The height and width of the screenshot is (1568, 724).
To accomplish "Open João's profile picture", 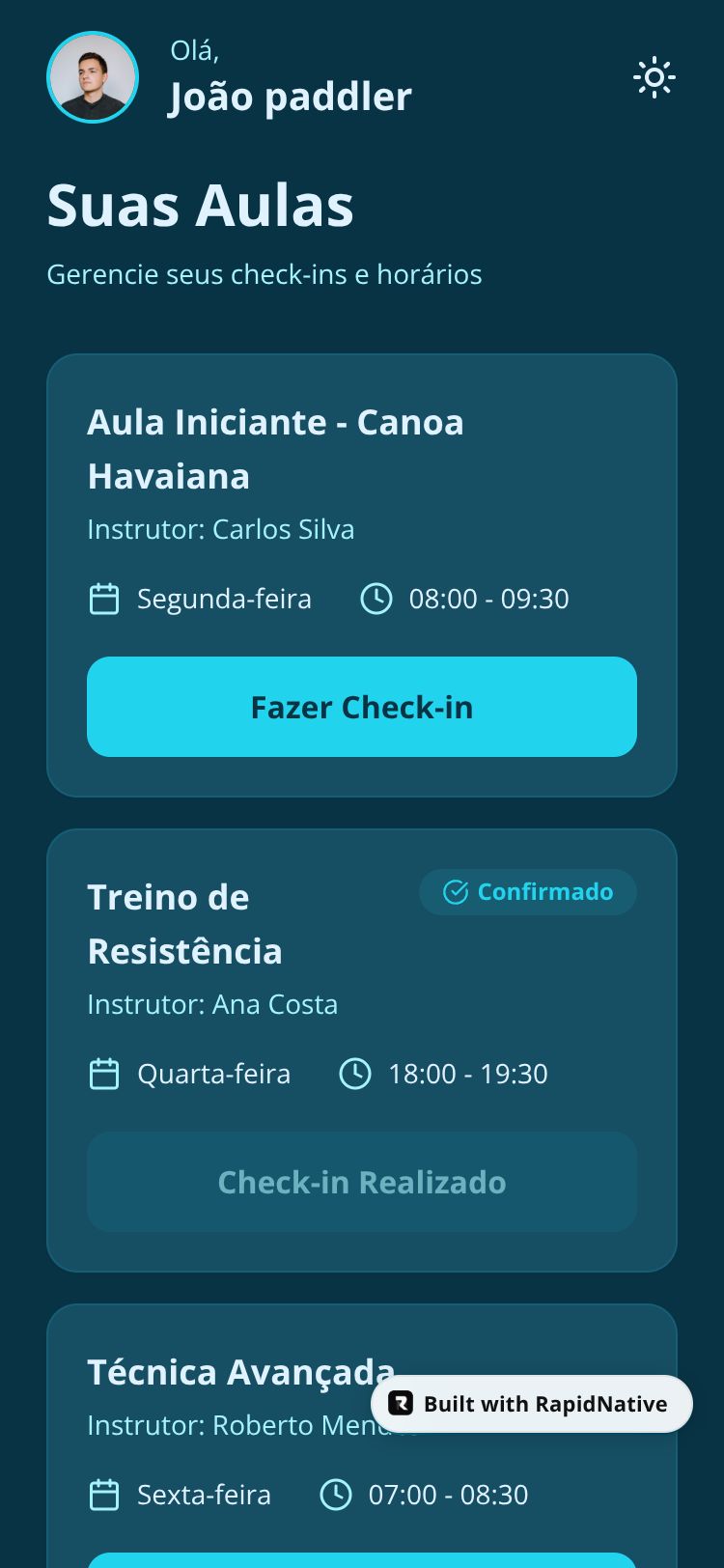I will [93, 77].
